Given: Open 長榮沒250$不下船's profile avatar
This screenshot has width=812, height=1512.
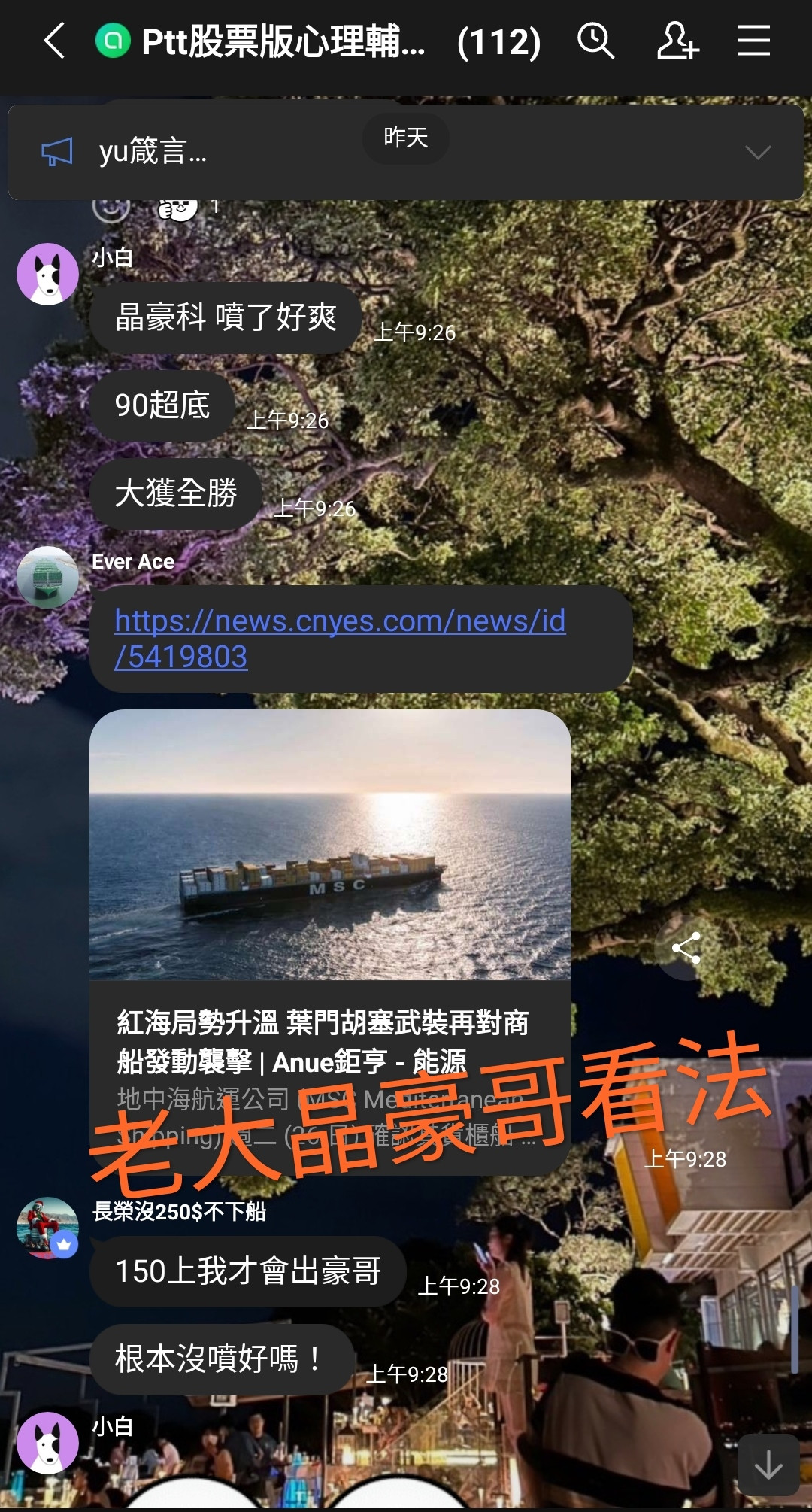Looking at the screenshot, I should click(x=47, y=1227).
